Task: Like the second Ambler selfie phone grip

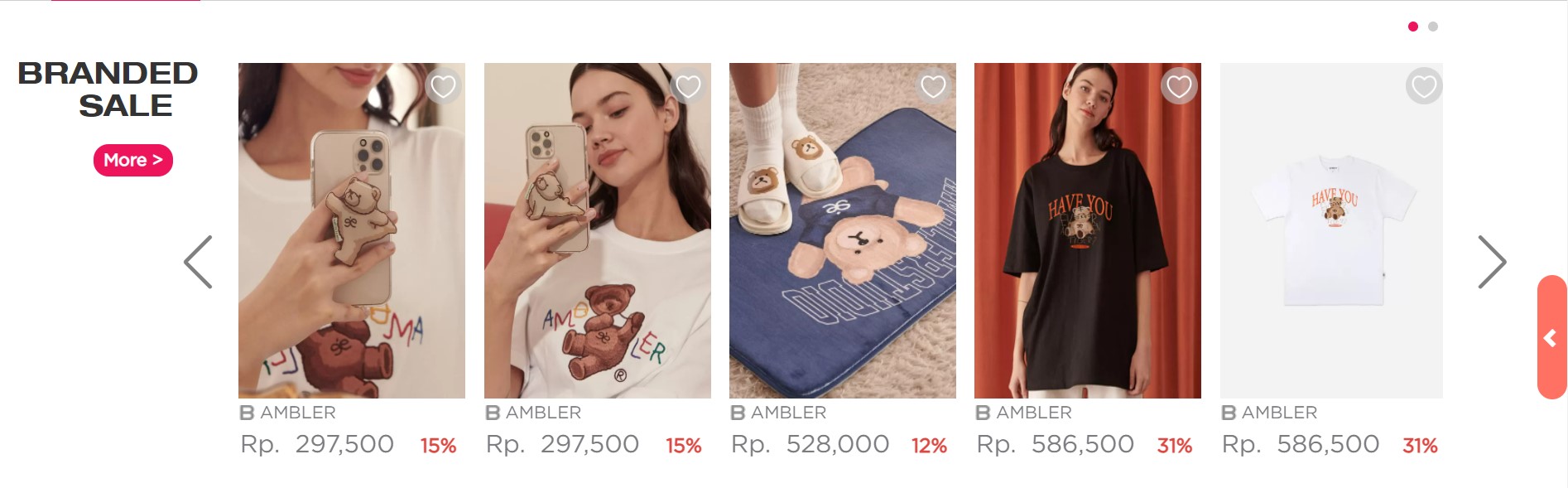Action: pos(688,86)
